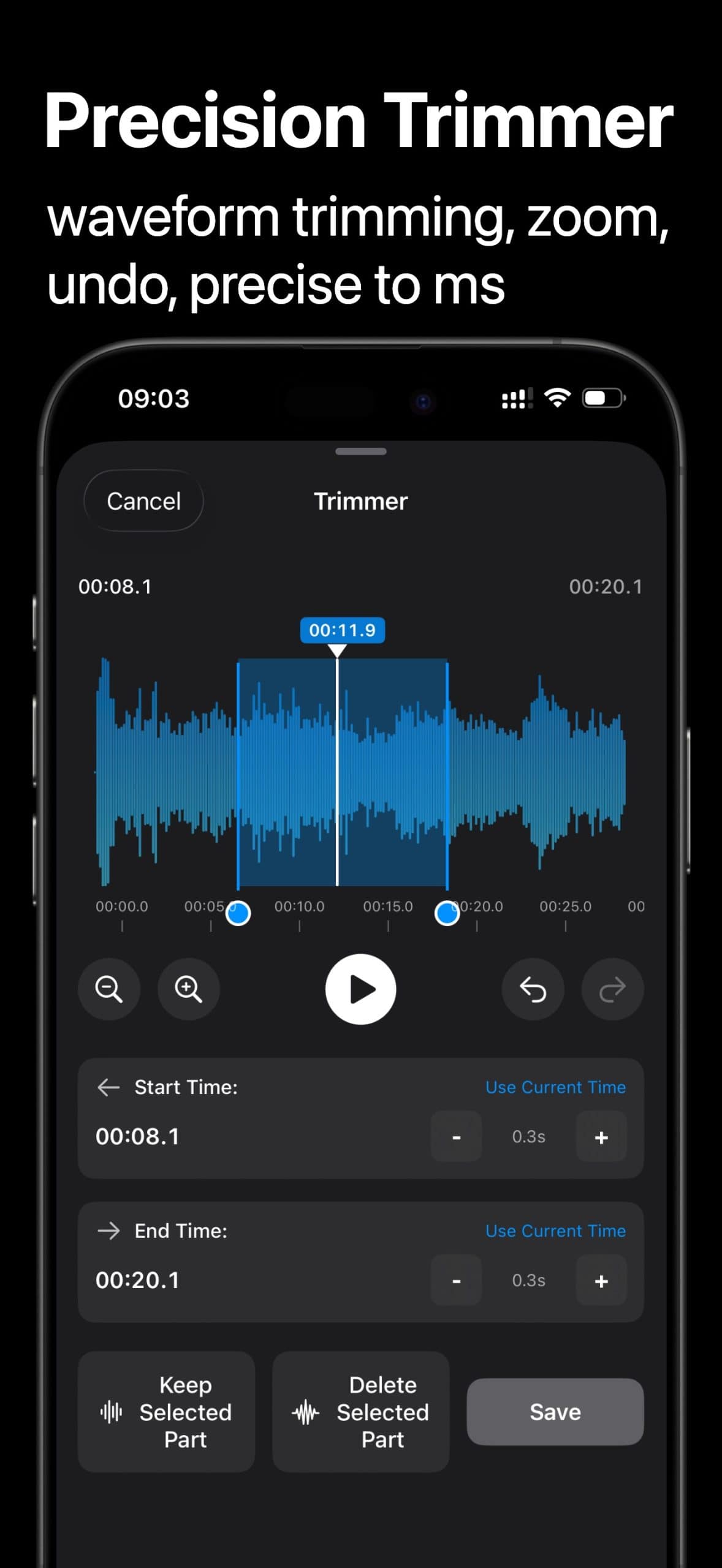Redo the last trim action
The height and width of the screenshot is (1568, 722).
[x=612, y=989]
